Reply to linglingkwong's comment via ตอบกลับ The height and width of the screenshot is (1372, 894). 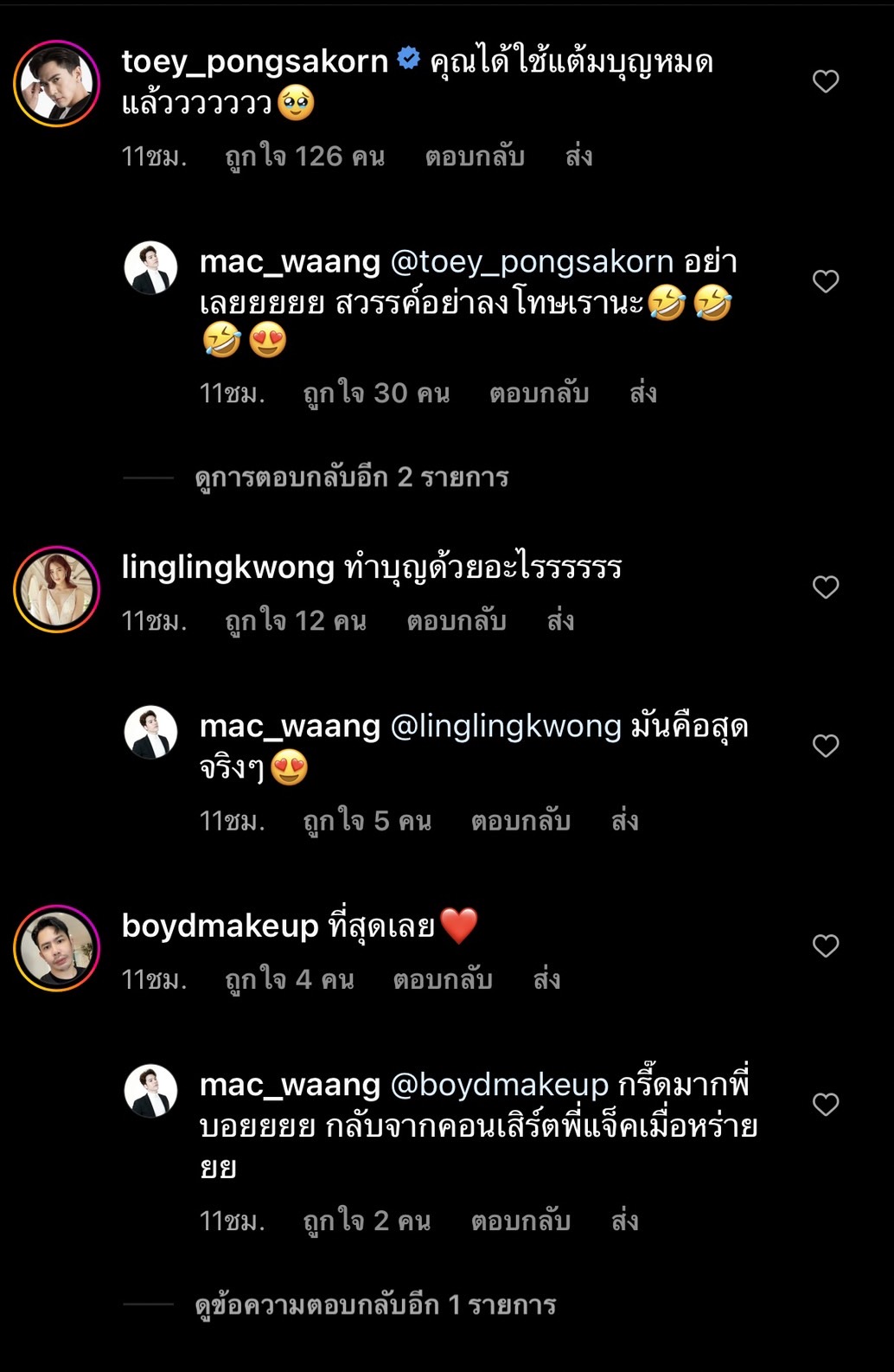click(x=456, y=621)
